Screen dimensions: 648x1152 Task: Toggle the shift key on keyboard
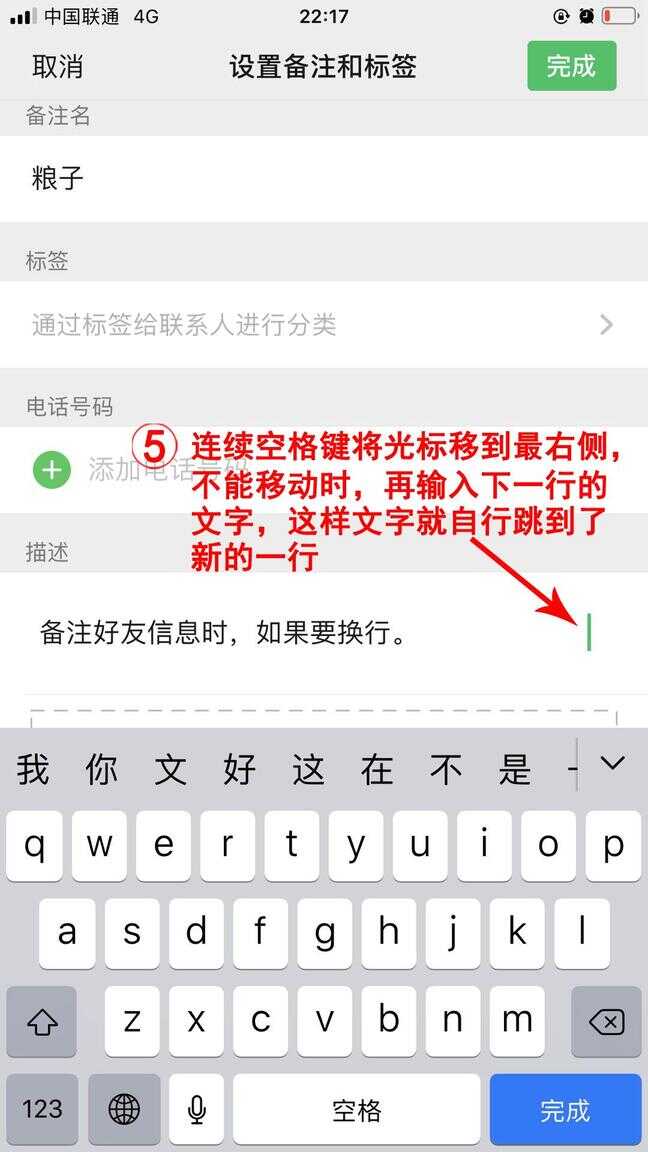pyautogui.click(x=42, y=1021)
